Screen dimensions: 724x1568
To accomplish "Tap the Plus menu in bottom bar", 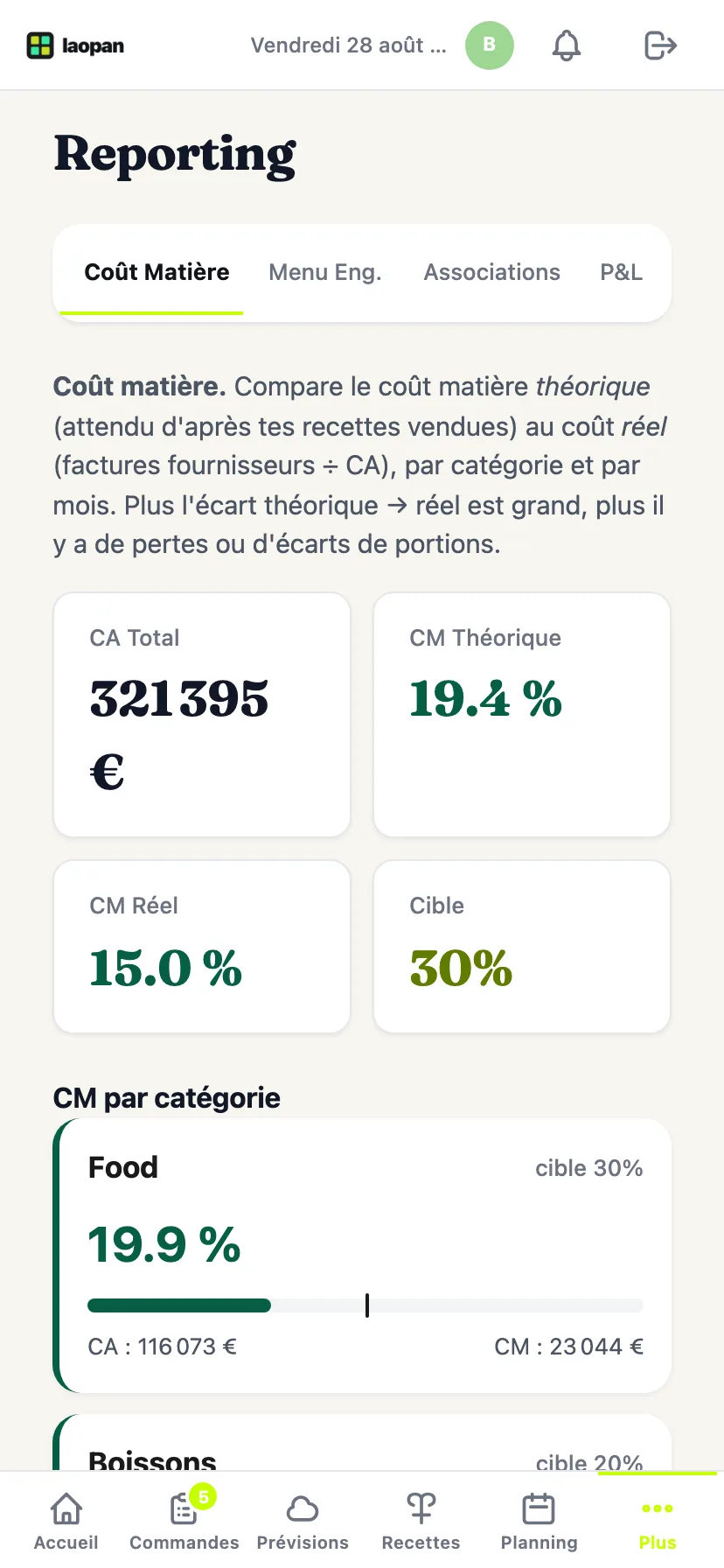I will (658, 1521).
